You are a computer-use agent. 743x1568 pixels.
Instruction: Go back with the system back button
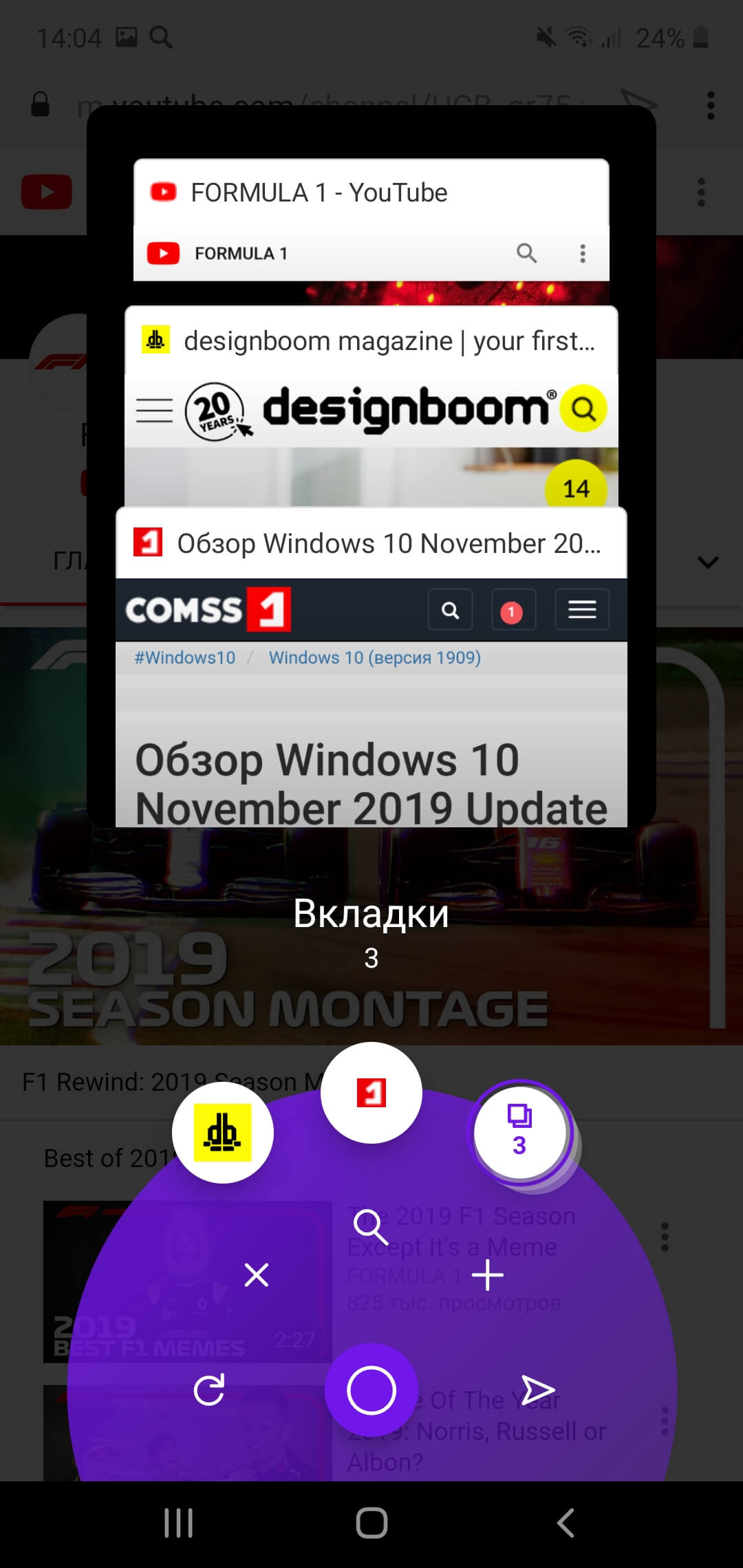click(x=566, y=1523)
